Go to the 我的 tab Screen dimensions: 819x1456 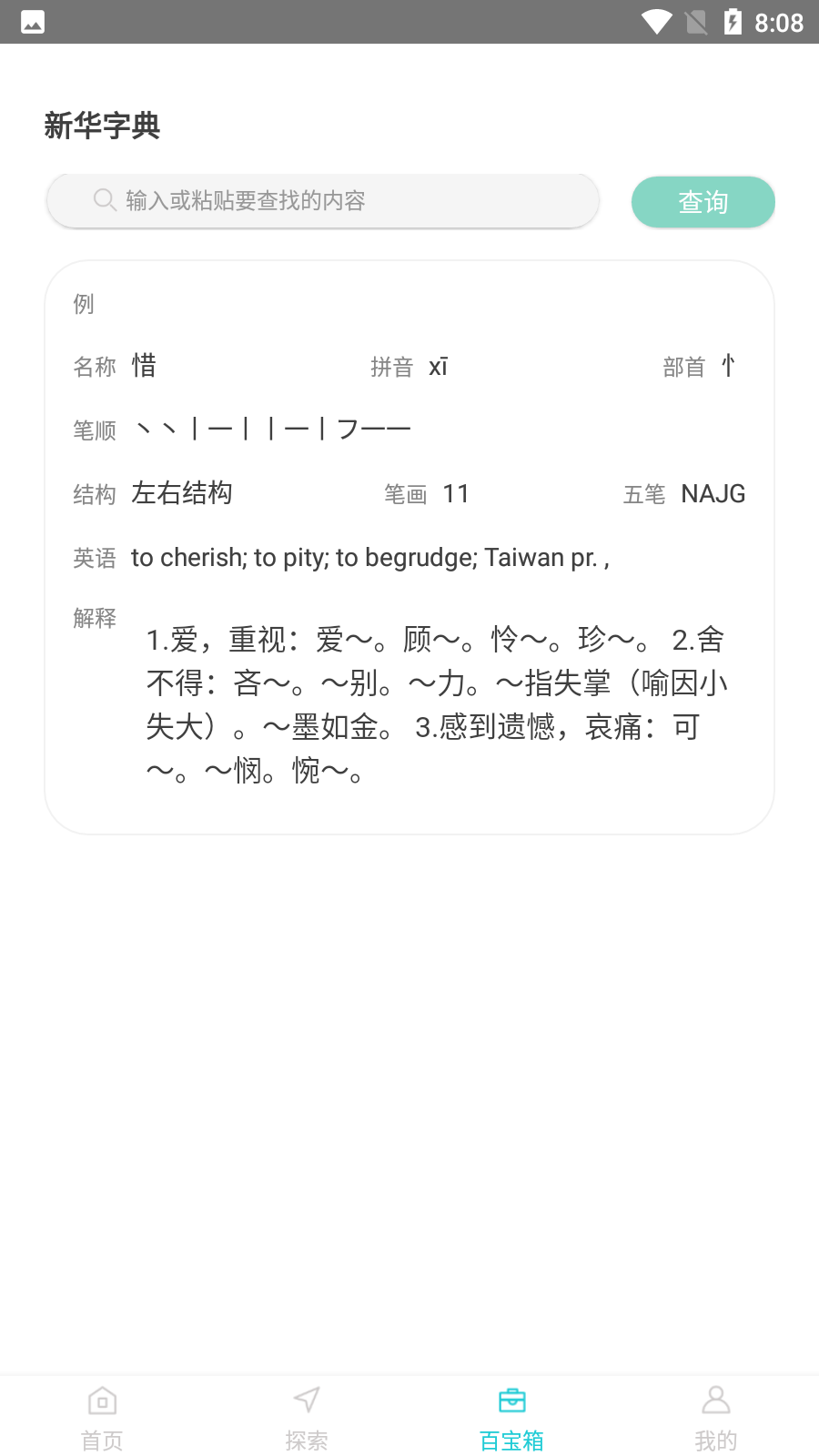click(716, 1418)
